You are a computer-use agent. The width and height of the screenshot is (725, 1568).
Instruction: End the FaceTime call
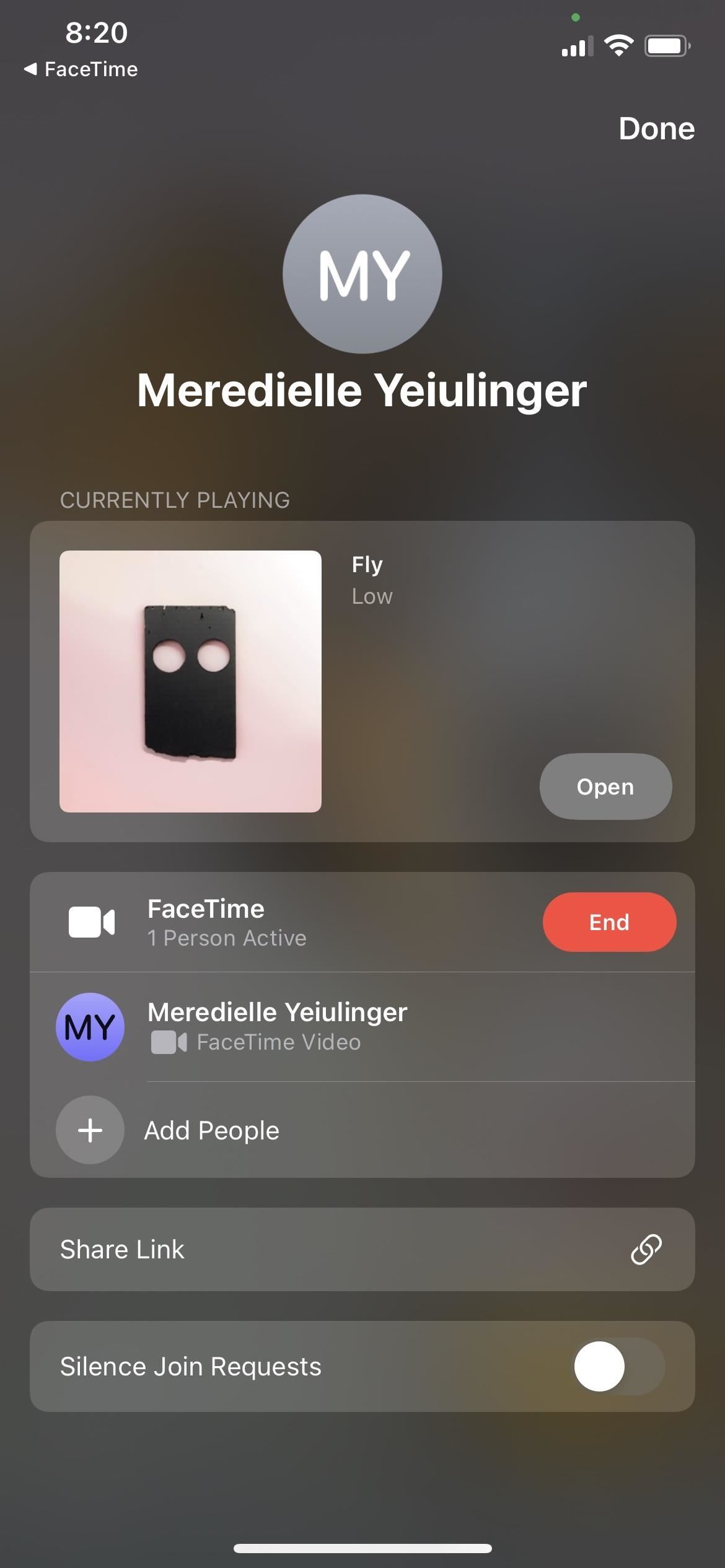pos(609,922)
